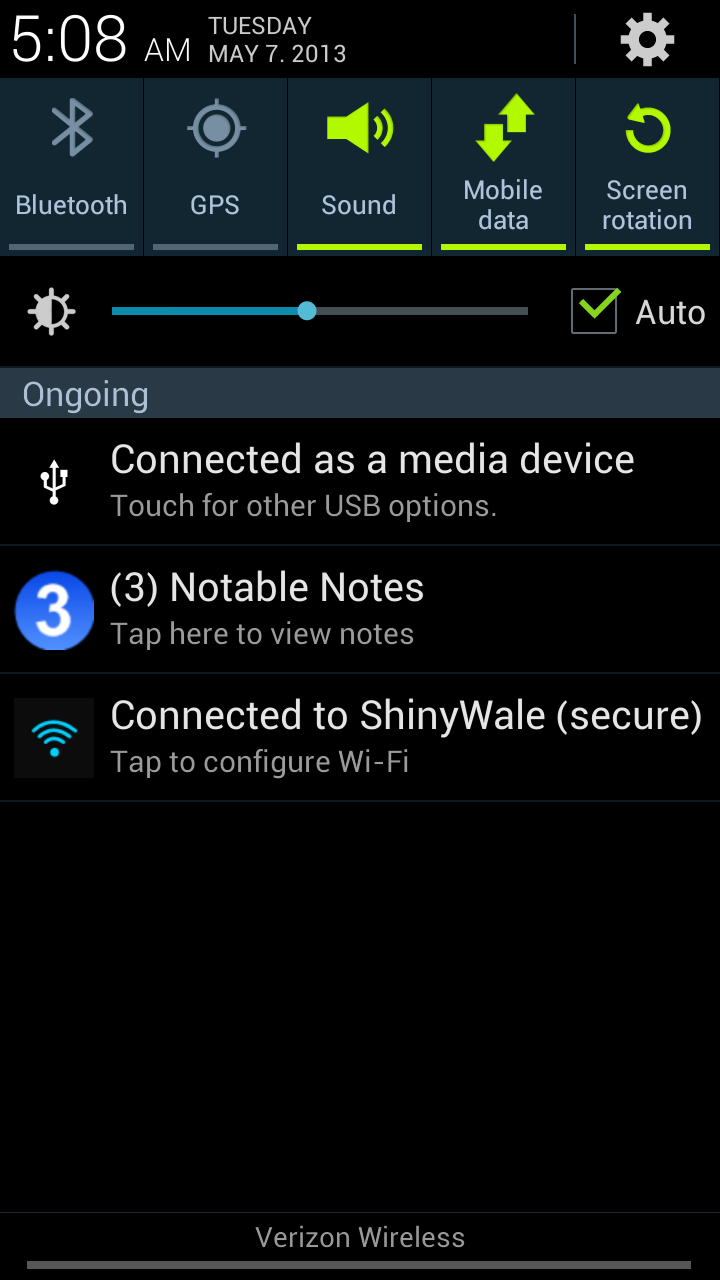Tap the Sound toggle icon
720x1280 pixels.
pyautogui.click(x=359, y=128)
